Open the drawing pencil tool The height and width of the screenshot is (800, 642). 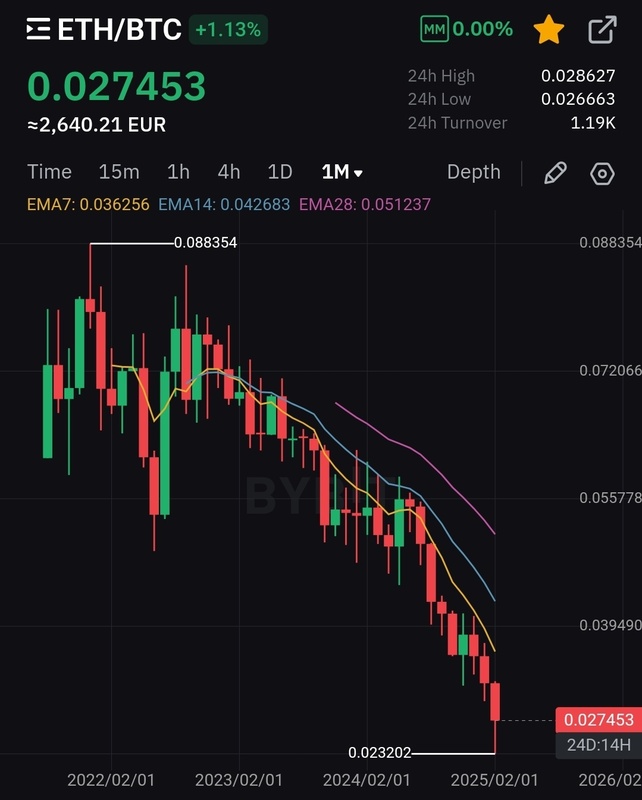555,174
